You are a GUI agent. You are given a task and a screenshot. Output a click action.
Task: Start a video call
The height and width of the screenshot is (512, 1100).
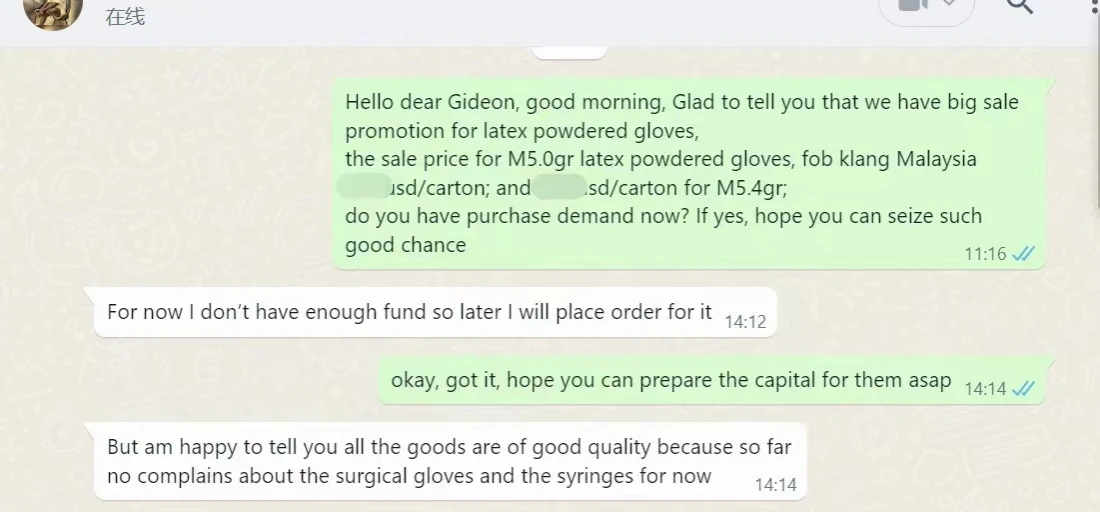(x=913, y=8)
